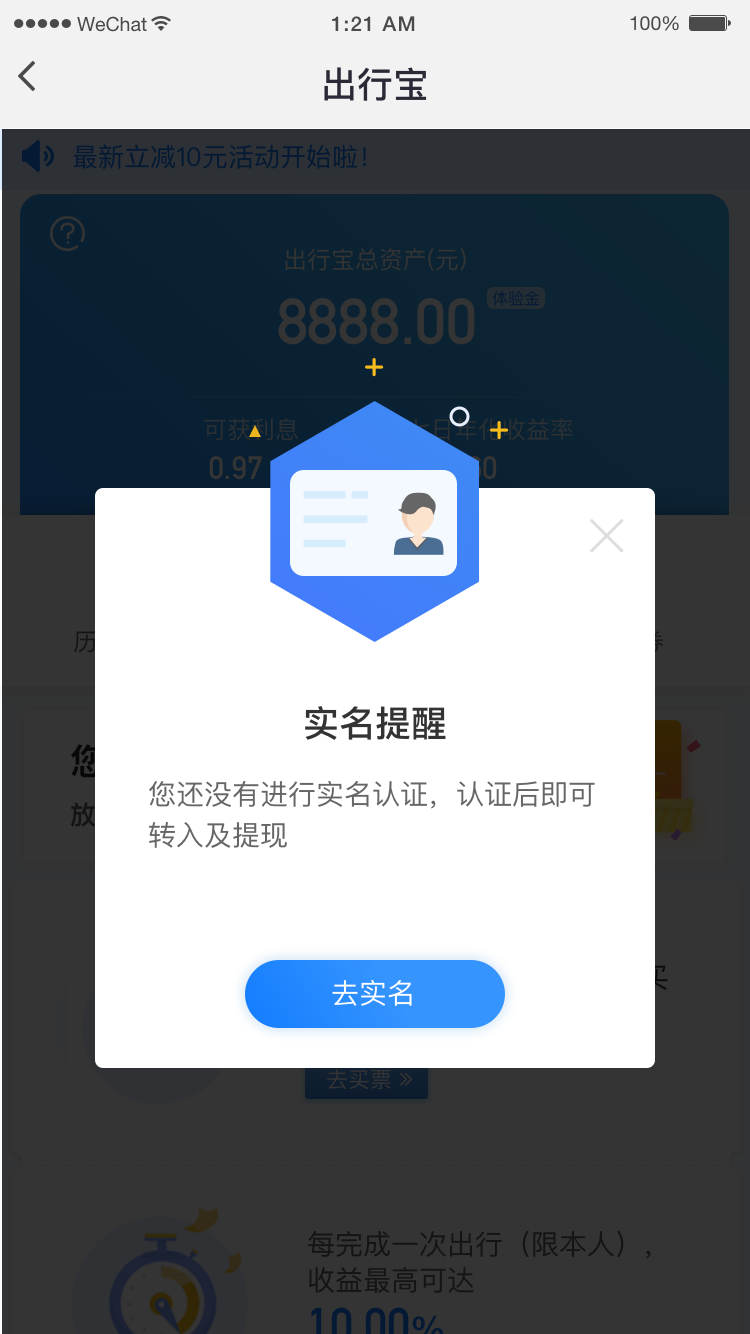Dismiss the 实名提醒 dialog
This screenshot has width=750, height=1334.
606,536
